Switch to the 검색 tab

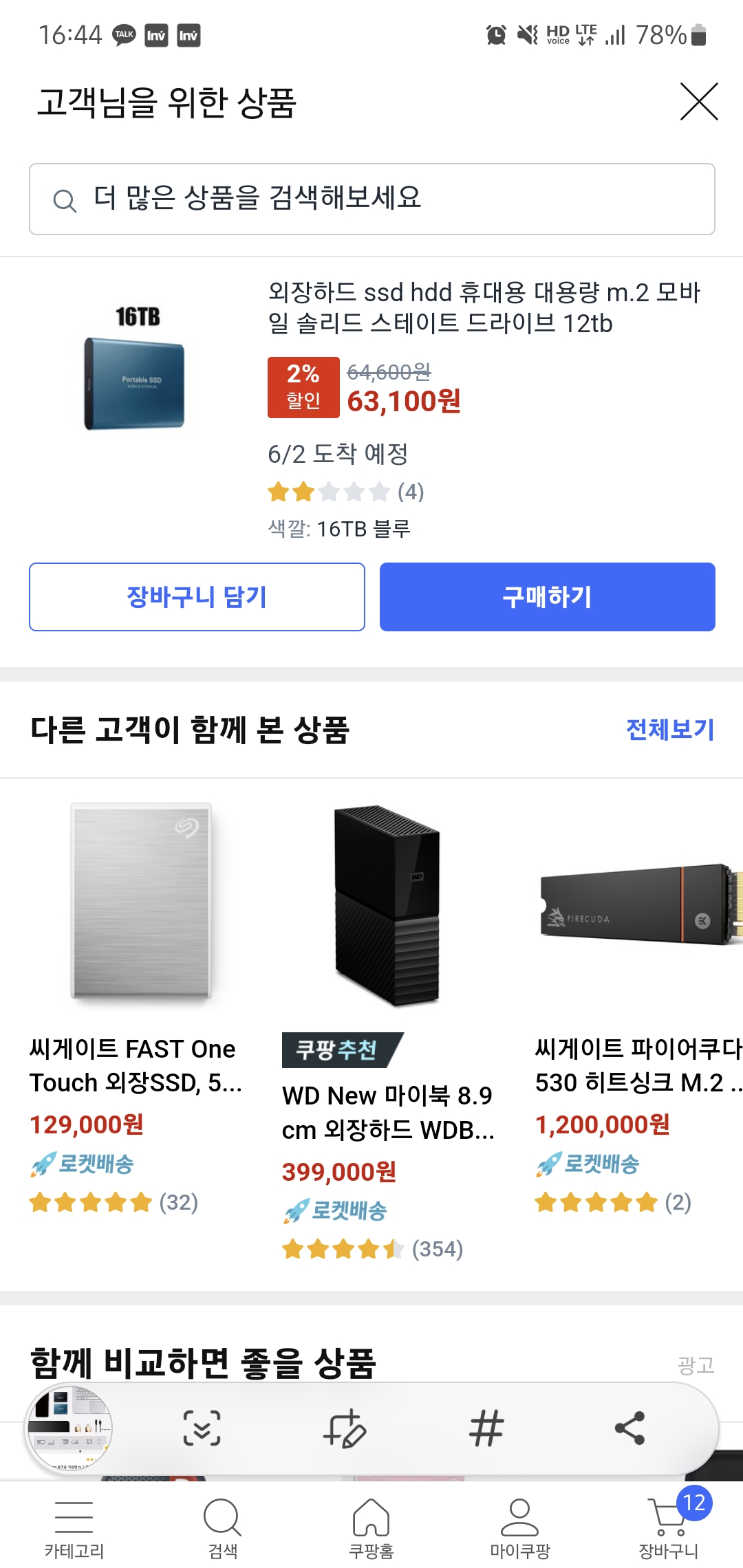pos(222,1528)
